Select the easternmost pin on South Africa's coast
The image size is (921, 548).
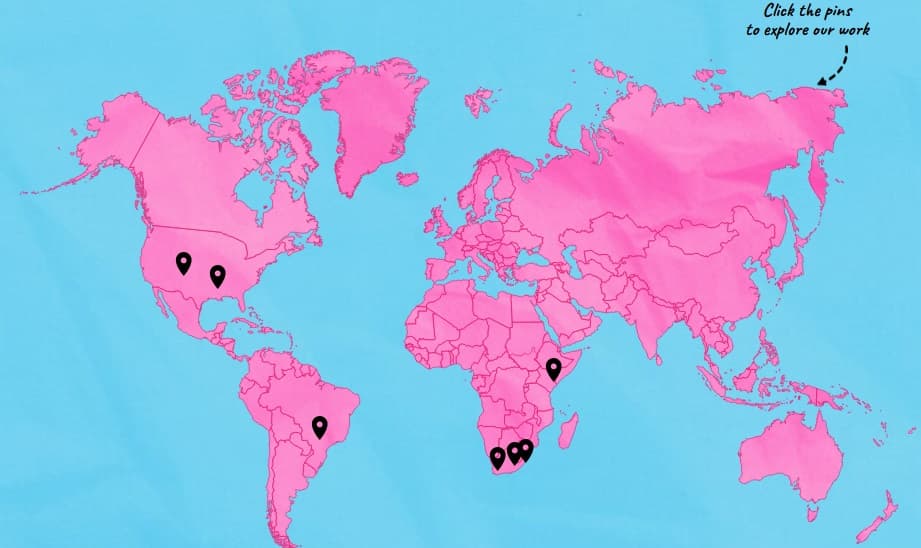pyautogui.click(x=526, y=449)
